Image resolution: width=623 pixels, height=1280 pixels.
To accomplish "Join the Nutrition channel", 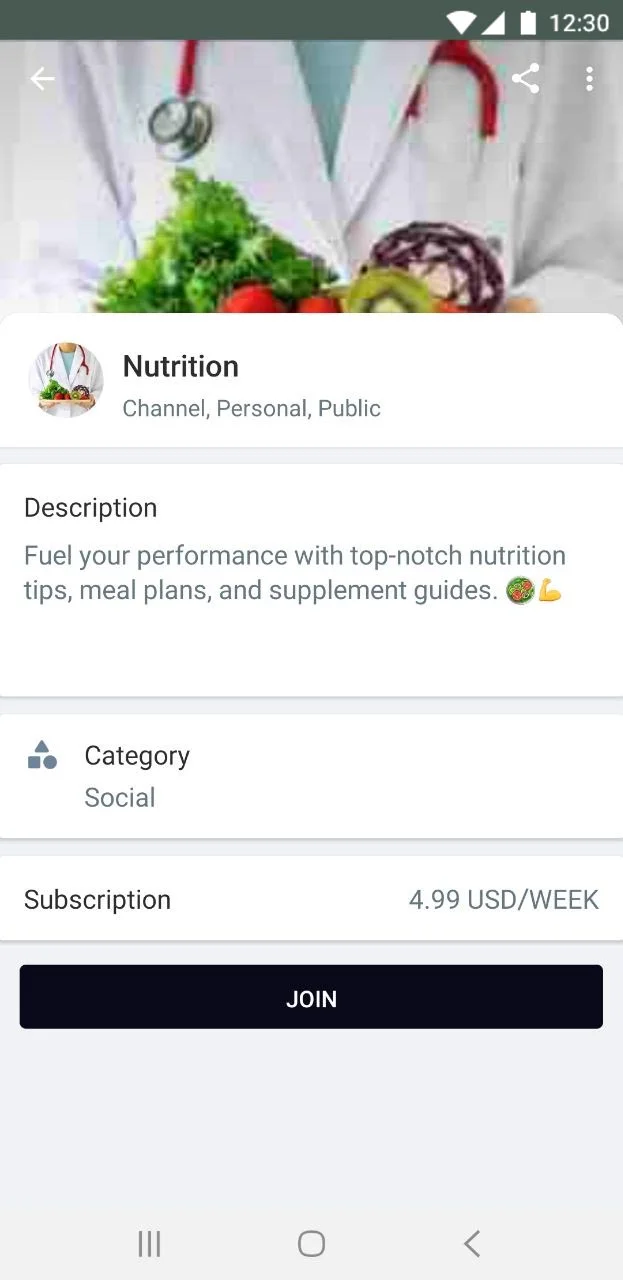I will coord(311,997).
